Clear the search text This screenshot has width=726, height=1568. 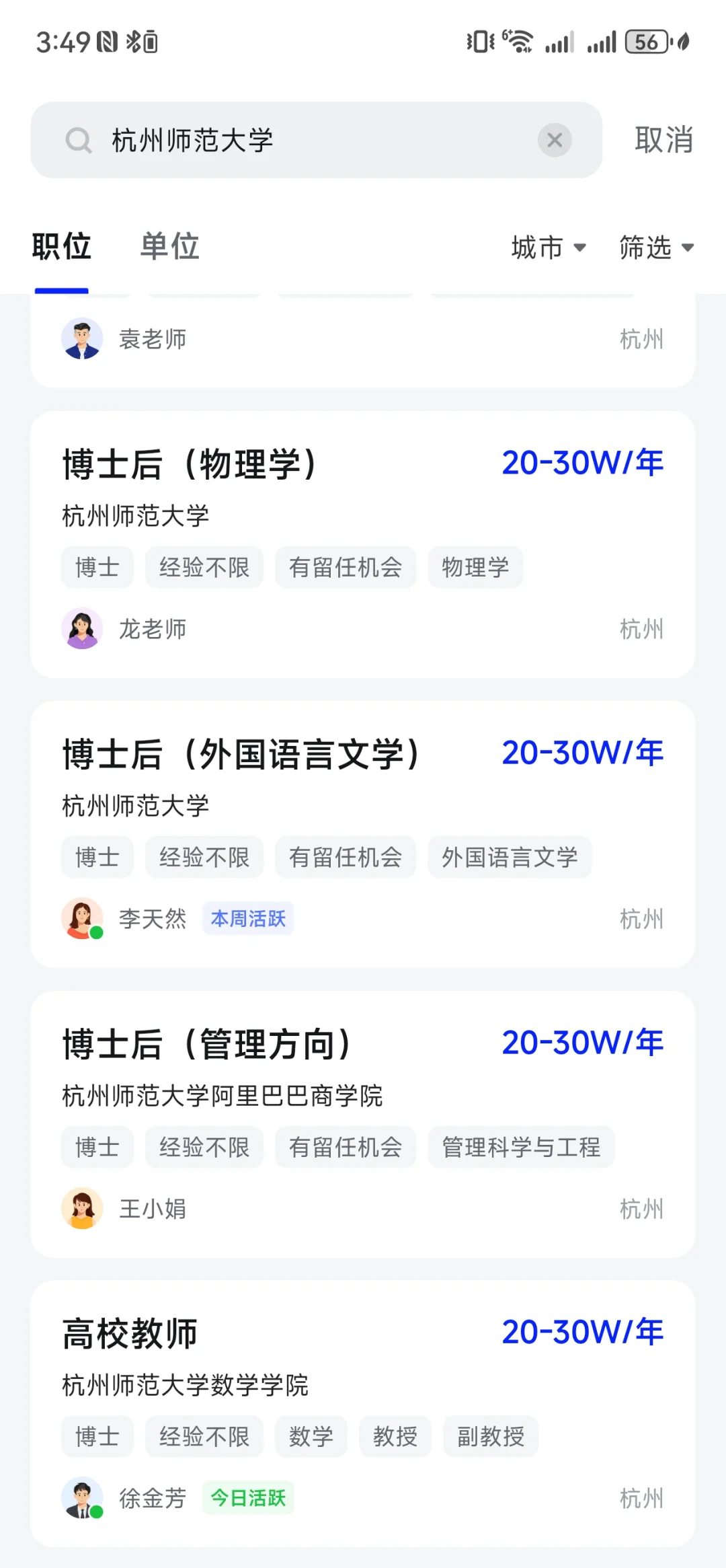555,140
